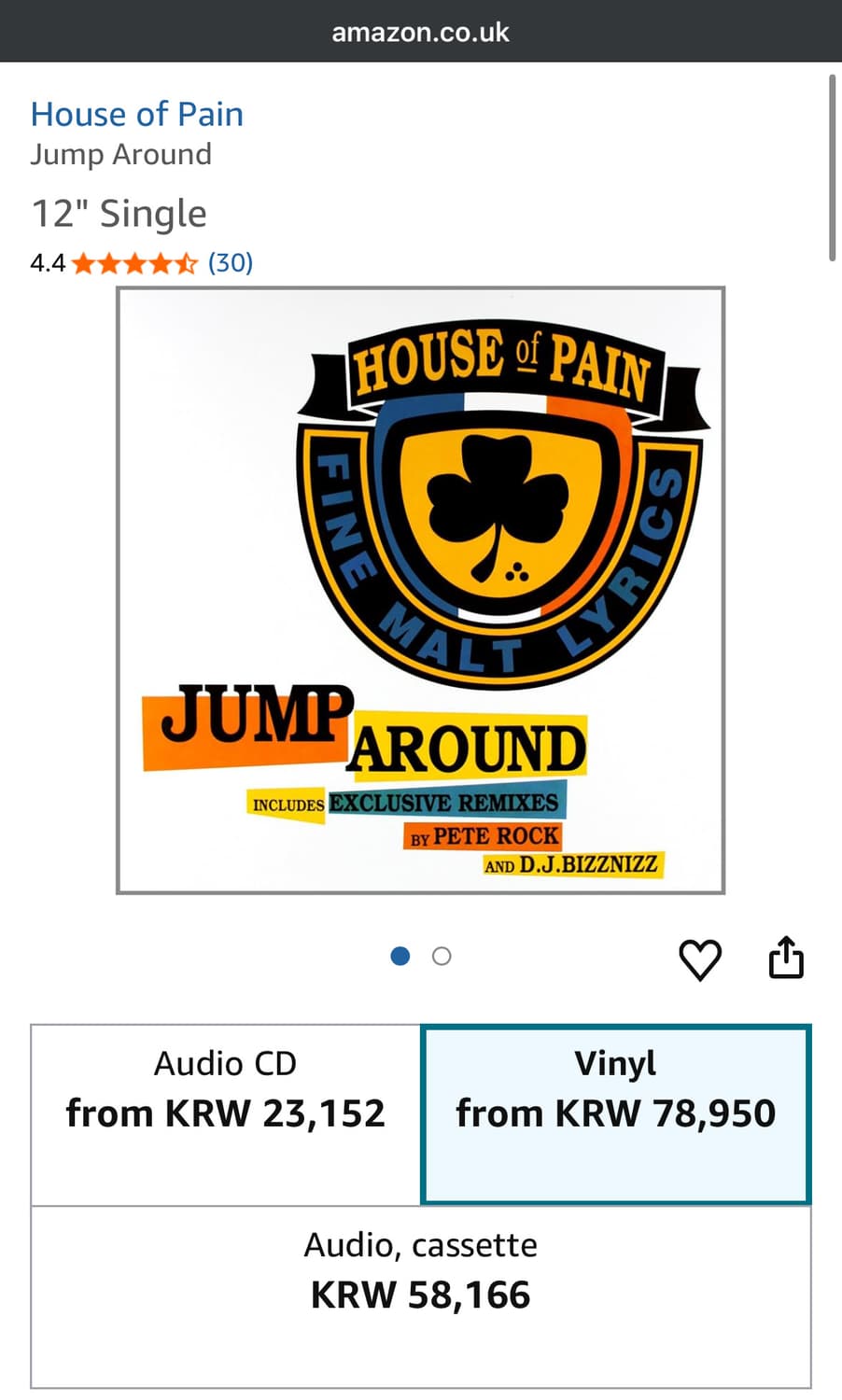
Task: Select the second image carousel dot
Action: tap(442, 956)
